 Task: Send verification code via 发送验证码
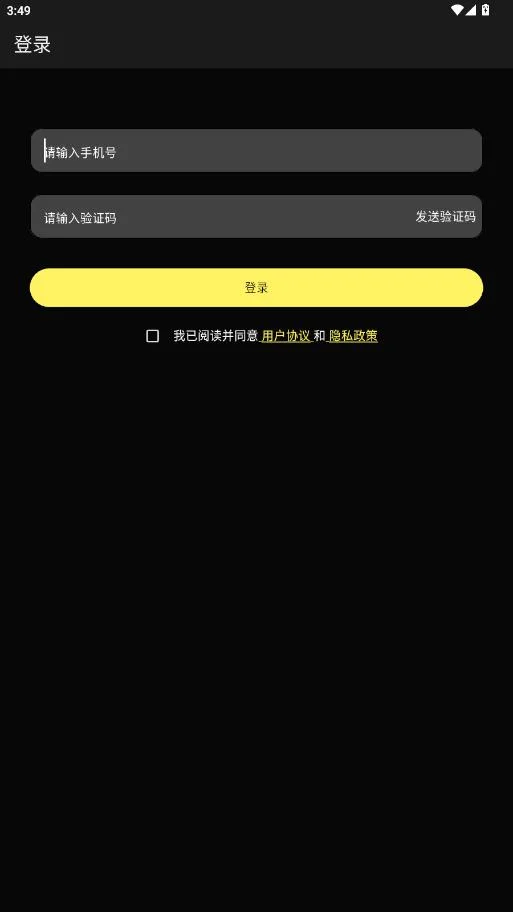pyautogui.click(x=445, y=217)
